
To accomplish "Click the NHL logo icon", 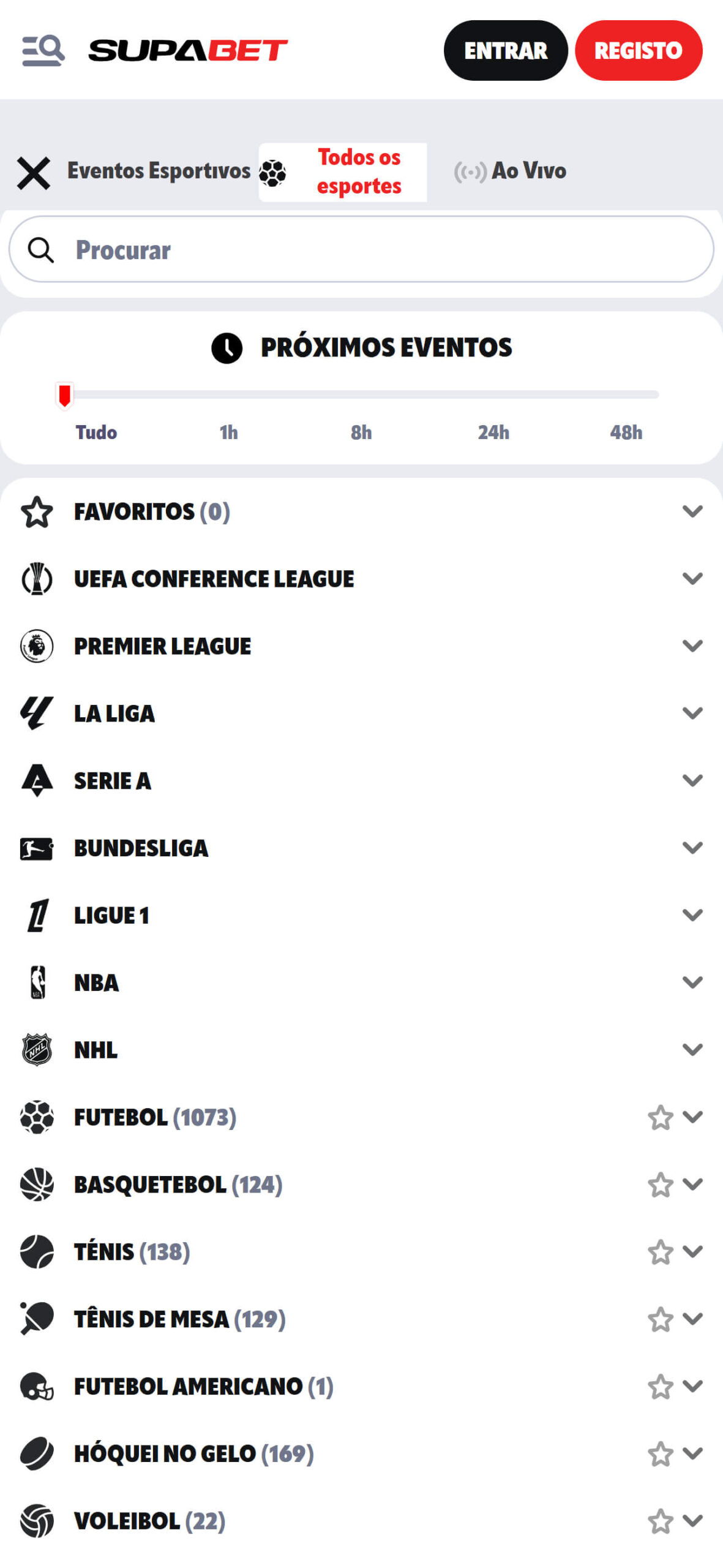I will pos(38,1050).
